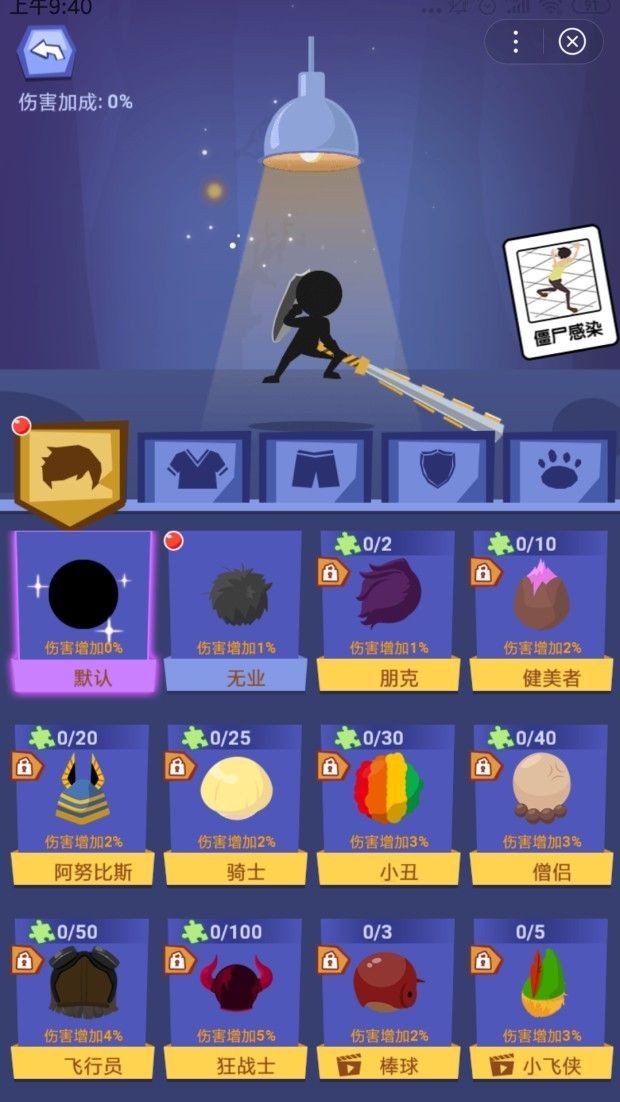Open the 飞行员 skin card
Screen dimensions: 620x1102
tap(84, 998)
